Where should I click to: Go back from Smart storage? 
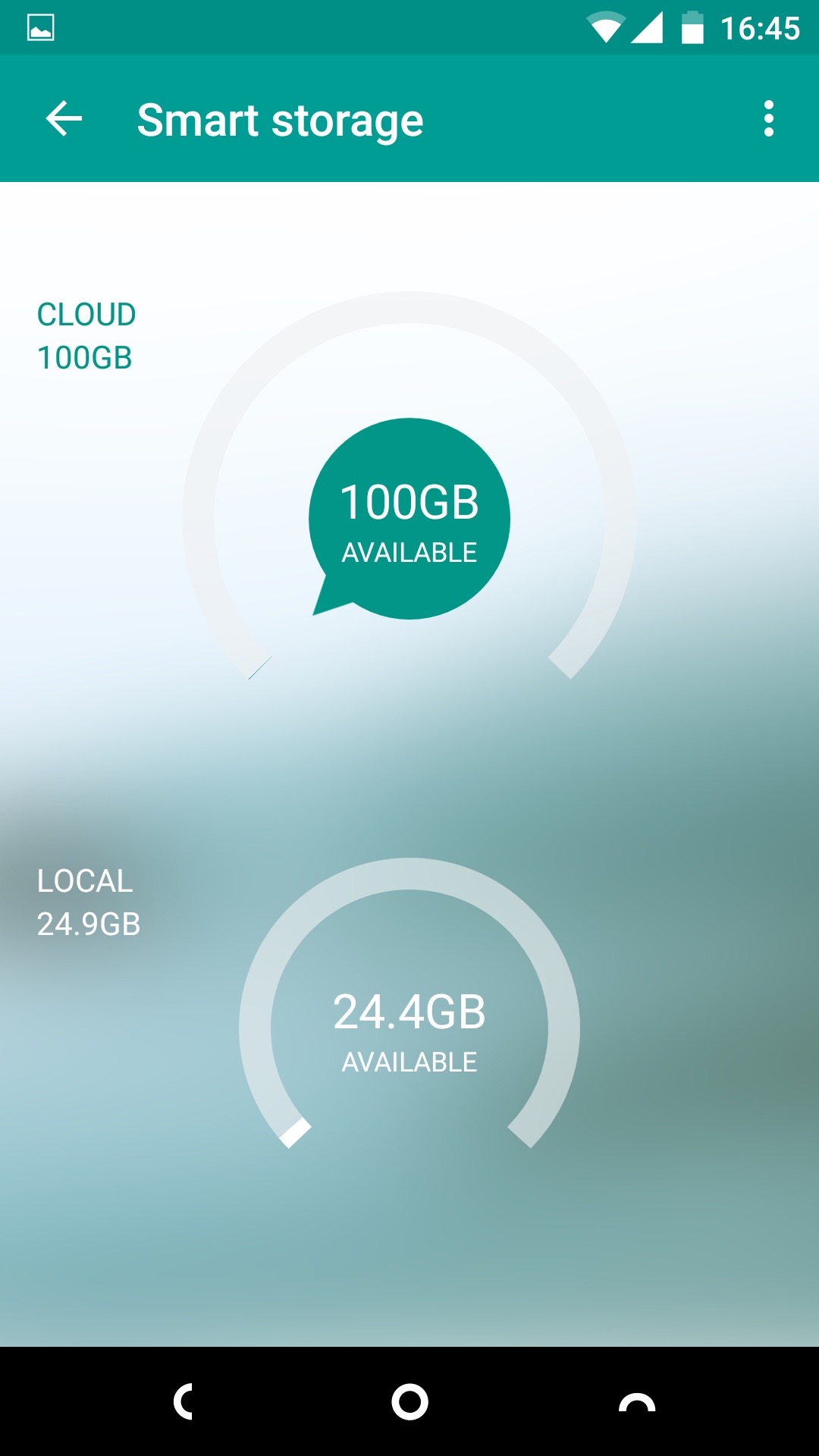point(64,119)
